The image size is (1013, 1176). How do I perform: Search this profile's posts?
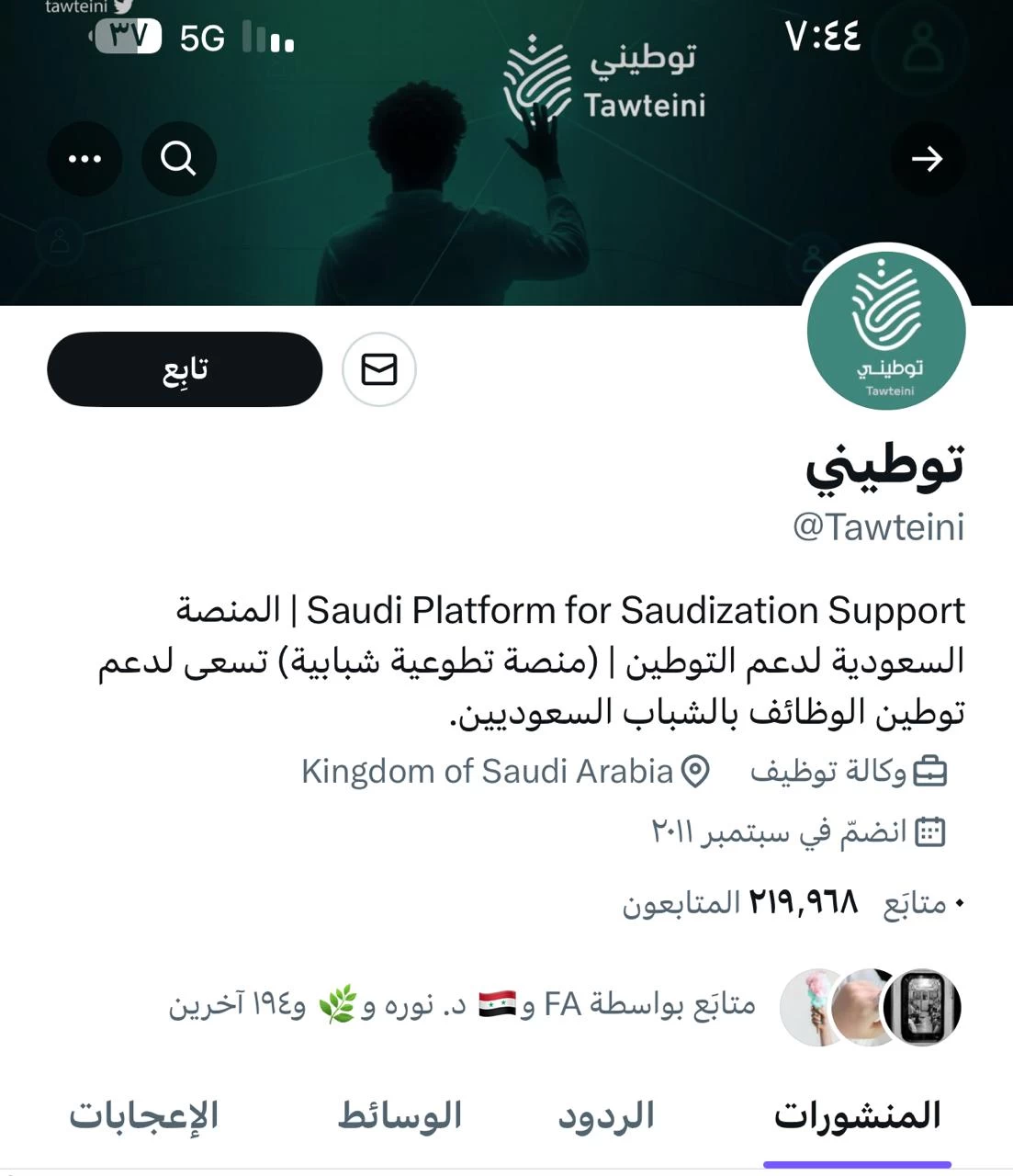178,159
